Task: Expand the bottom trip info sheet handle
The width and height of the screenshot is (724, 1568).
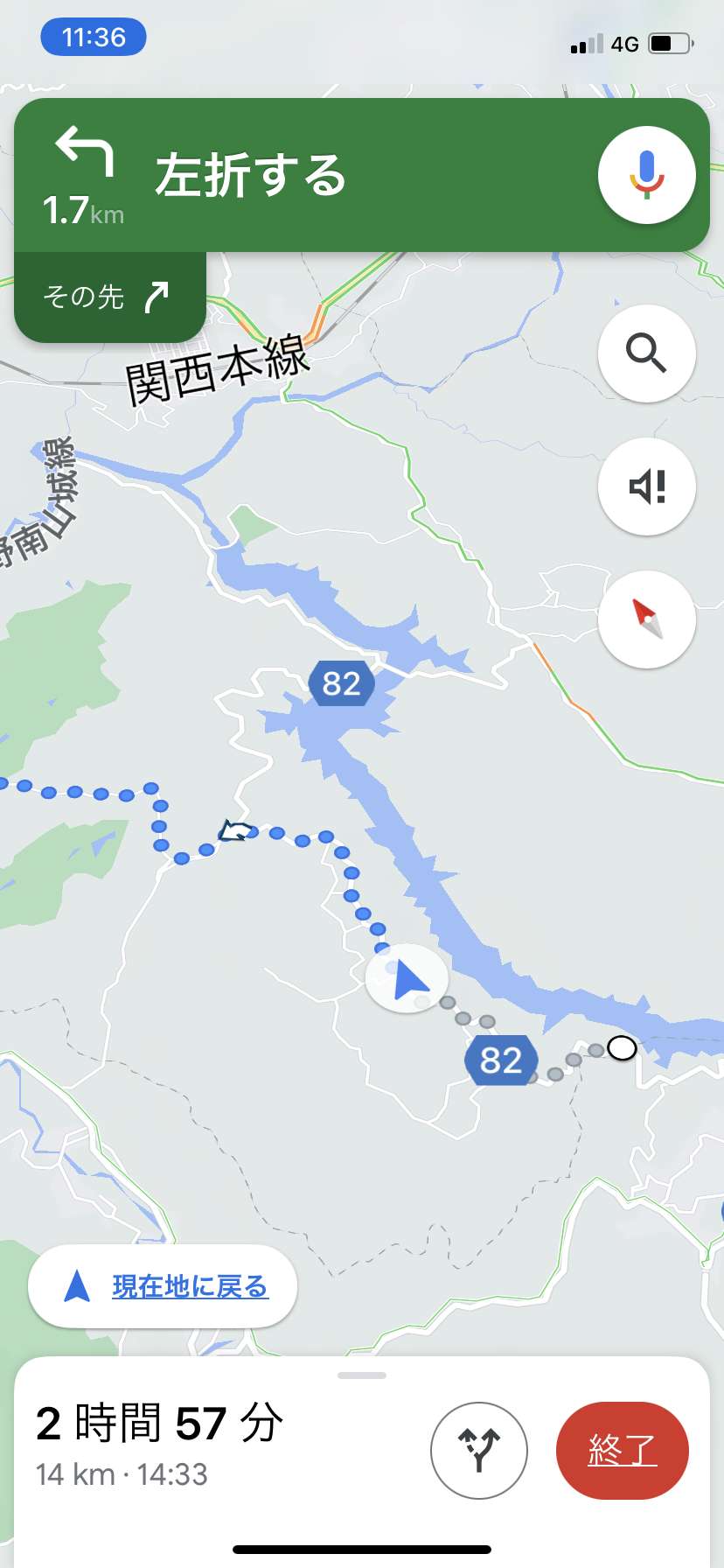Action: (362, 1375)
